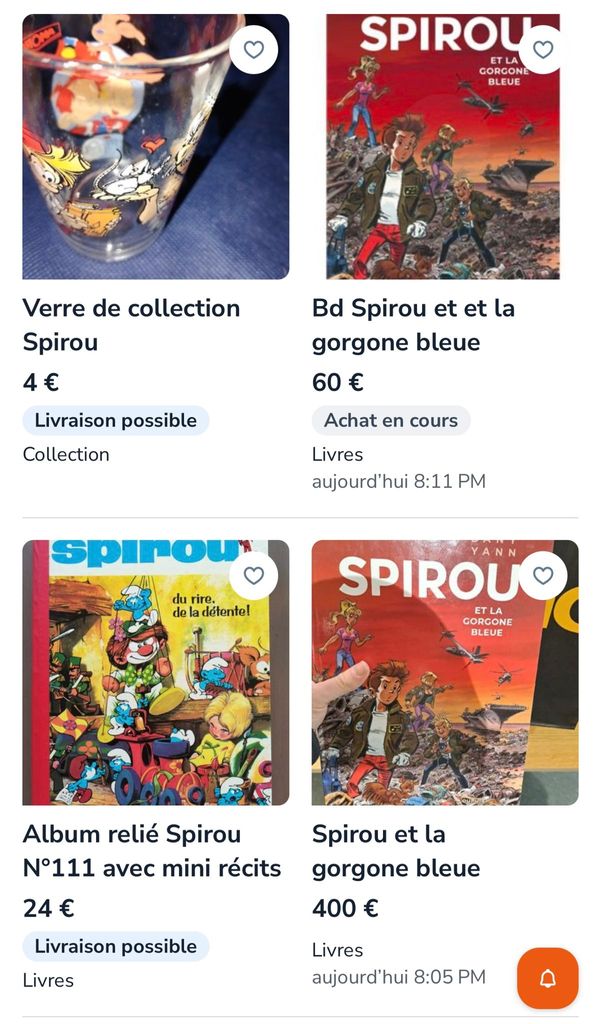View Album relié Spirou N°111 avec mini récits

pos(152,851)
